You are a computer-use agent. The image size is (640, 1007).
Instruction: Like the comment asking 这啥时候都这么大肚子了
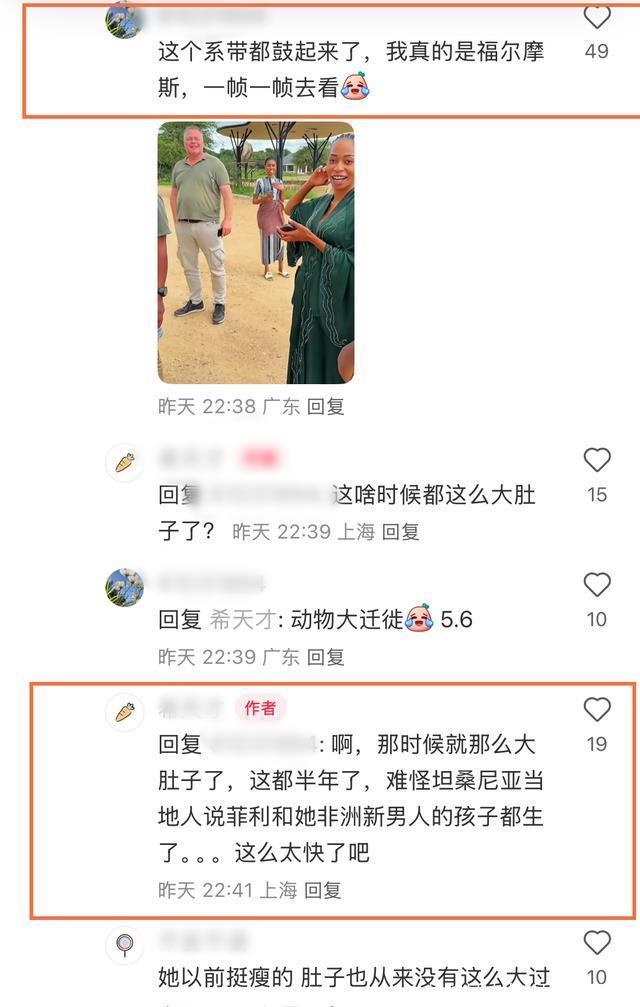(596, 460)
